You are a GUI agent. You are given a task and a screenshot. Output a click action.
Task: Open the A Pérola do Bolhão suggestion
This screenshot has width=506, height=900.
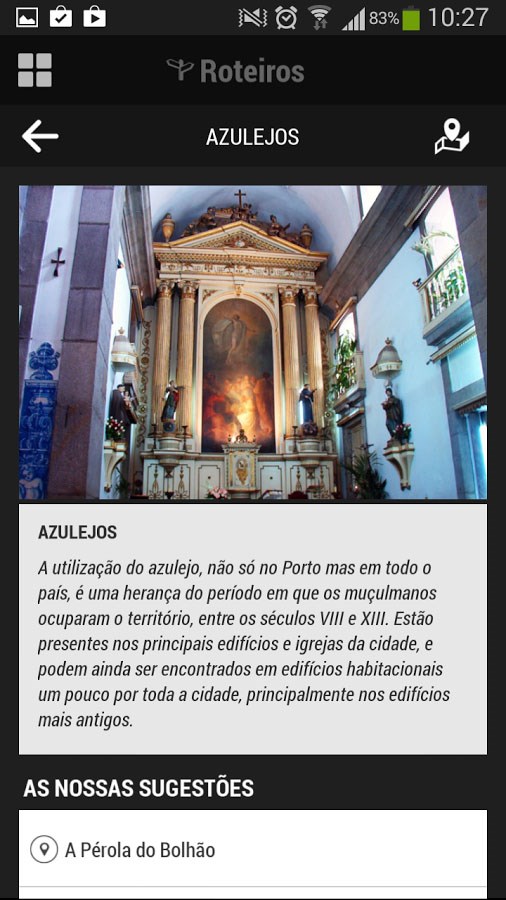tap(253, 849)
